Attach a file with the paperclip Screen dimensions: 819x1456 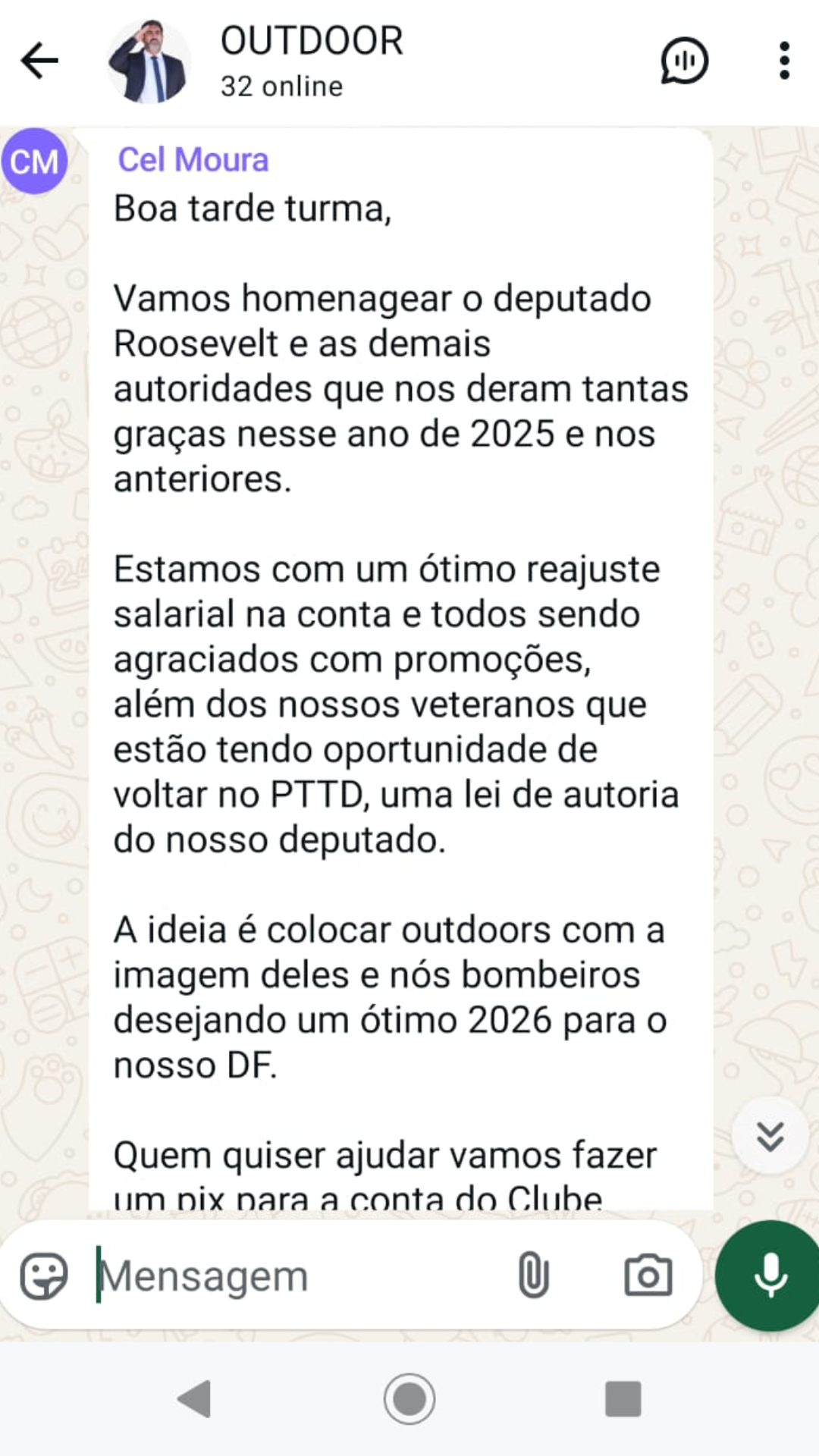tap(533, 1275)
